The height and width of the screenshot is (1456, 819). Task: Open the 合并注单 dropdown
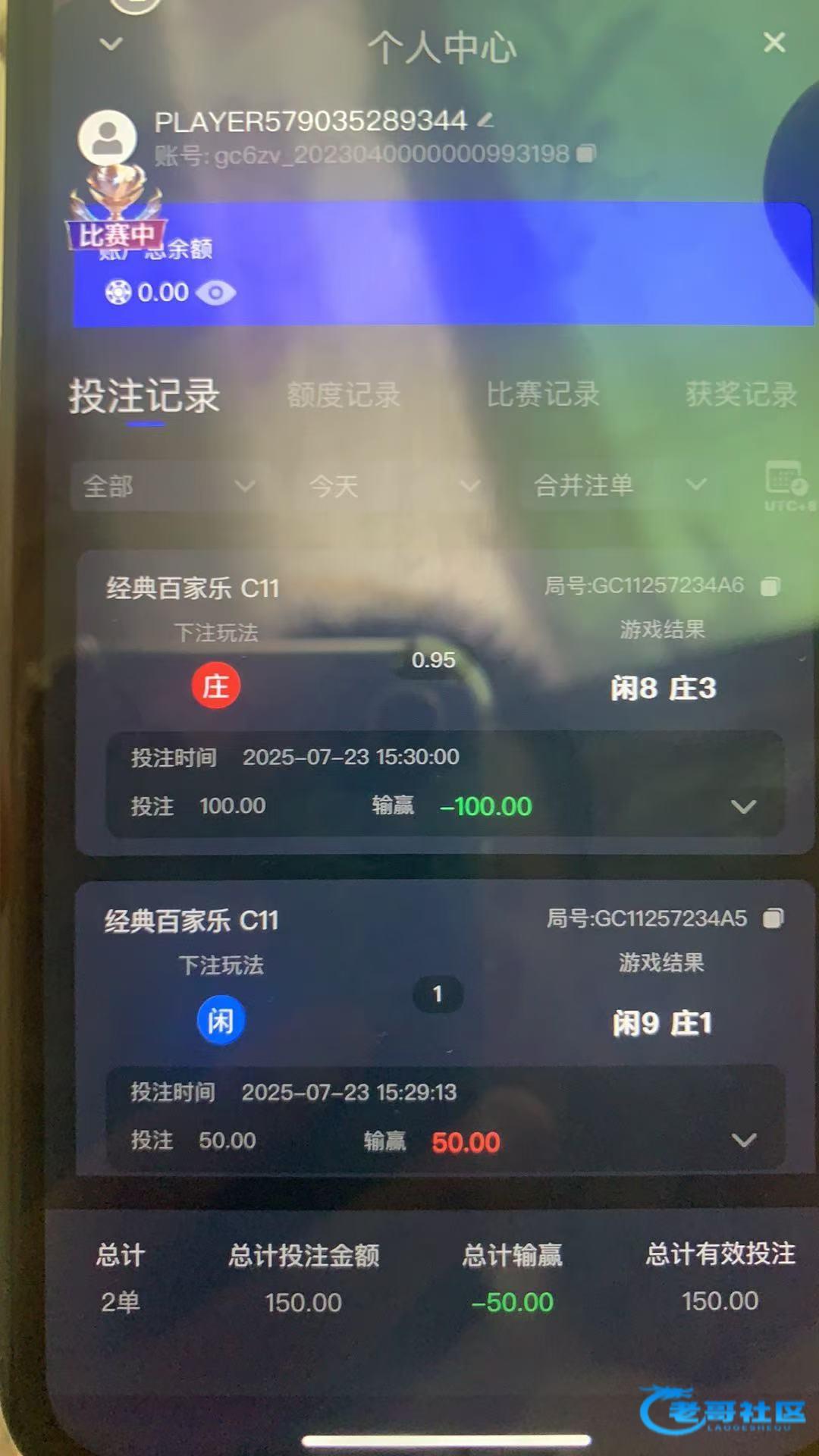click(620, 485)
